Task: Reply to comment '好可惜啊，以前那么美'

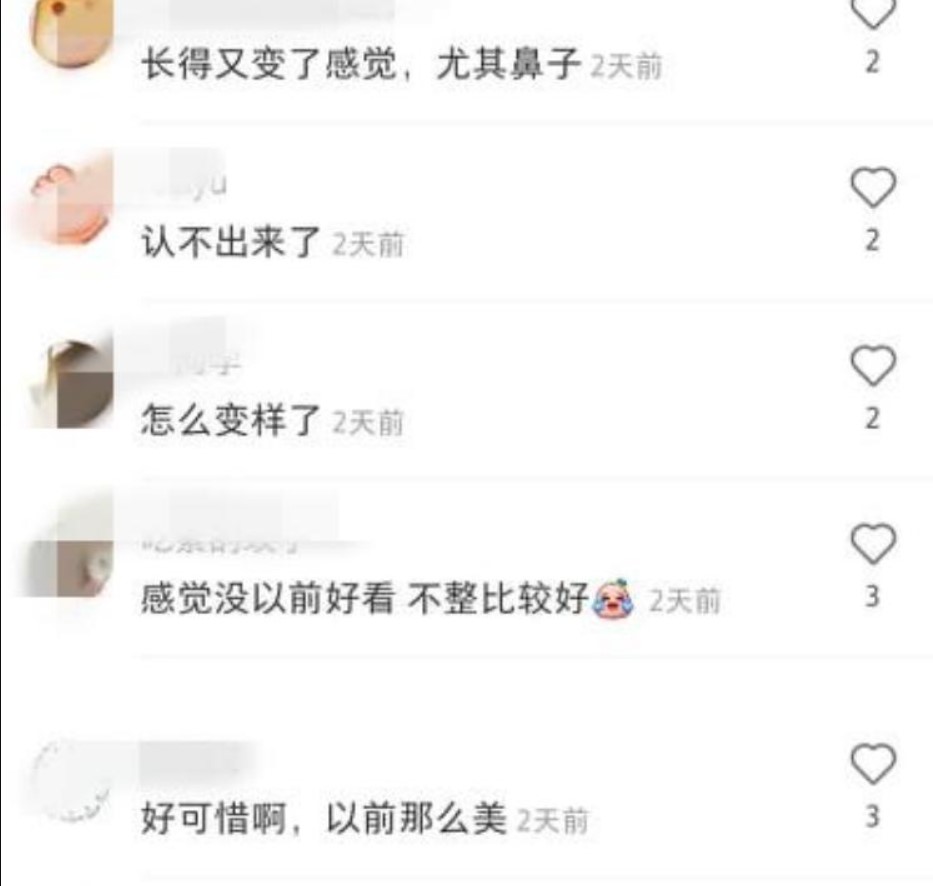Action: [x=325, y=821]
